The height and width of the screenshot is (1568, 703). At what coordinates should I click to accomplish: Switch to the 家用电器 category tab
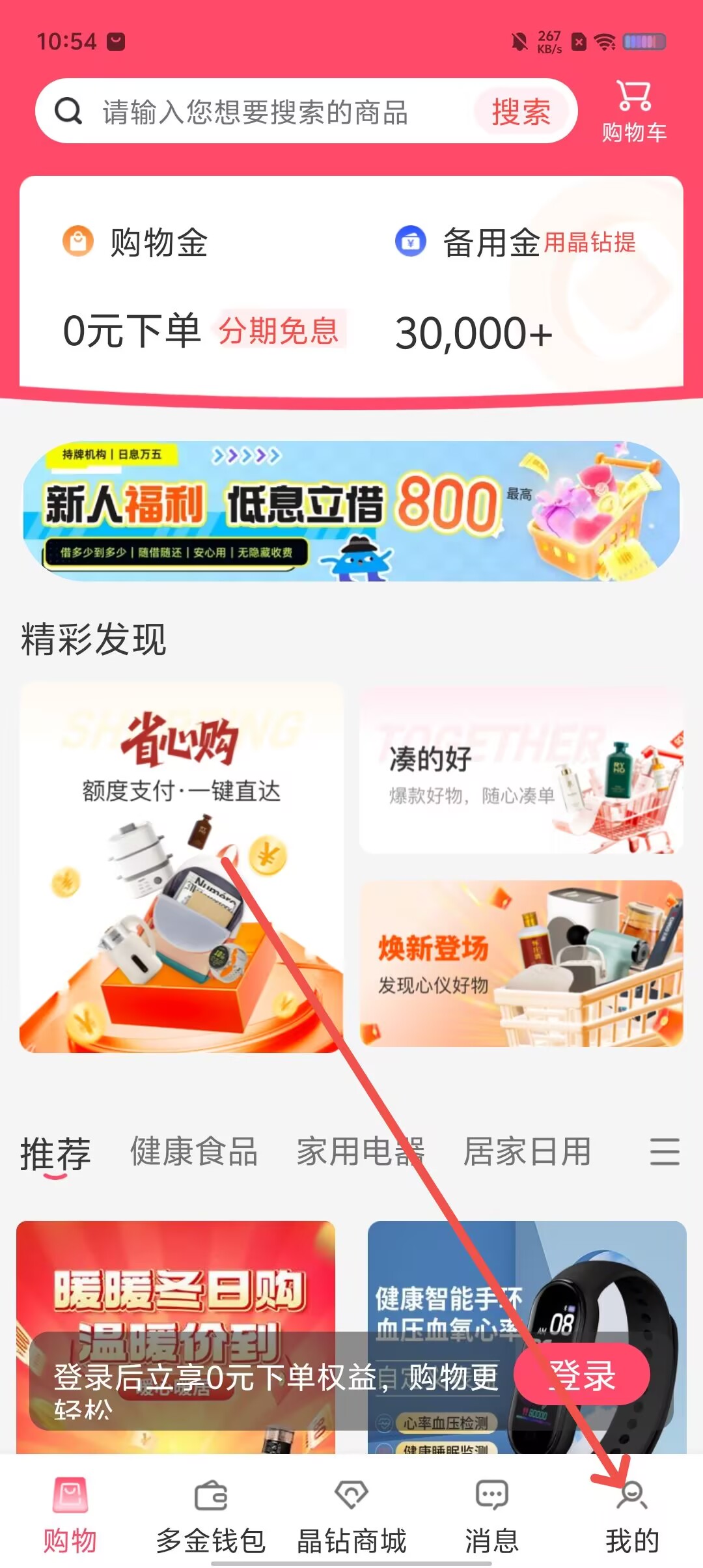360,1151
